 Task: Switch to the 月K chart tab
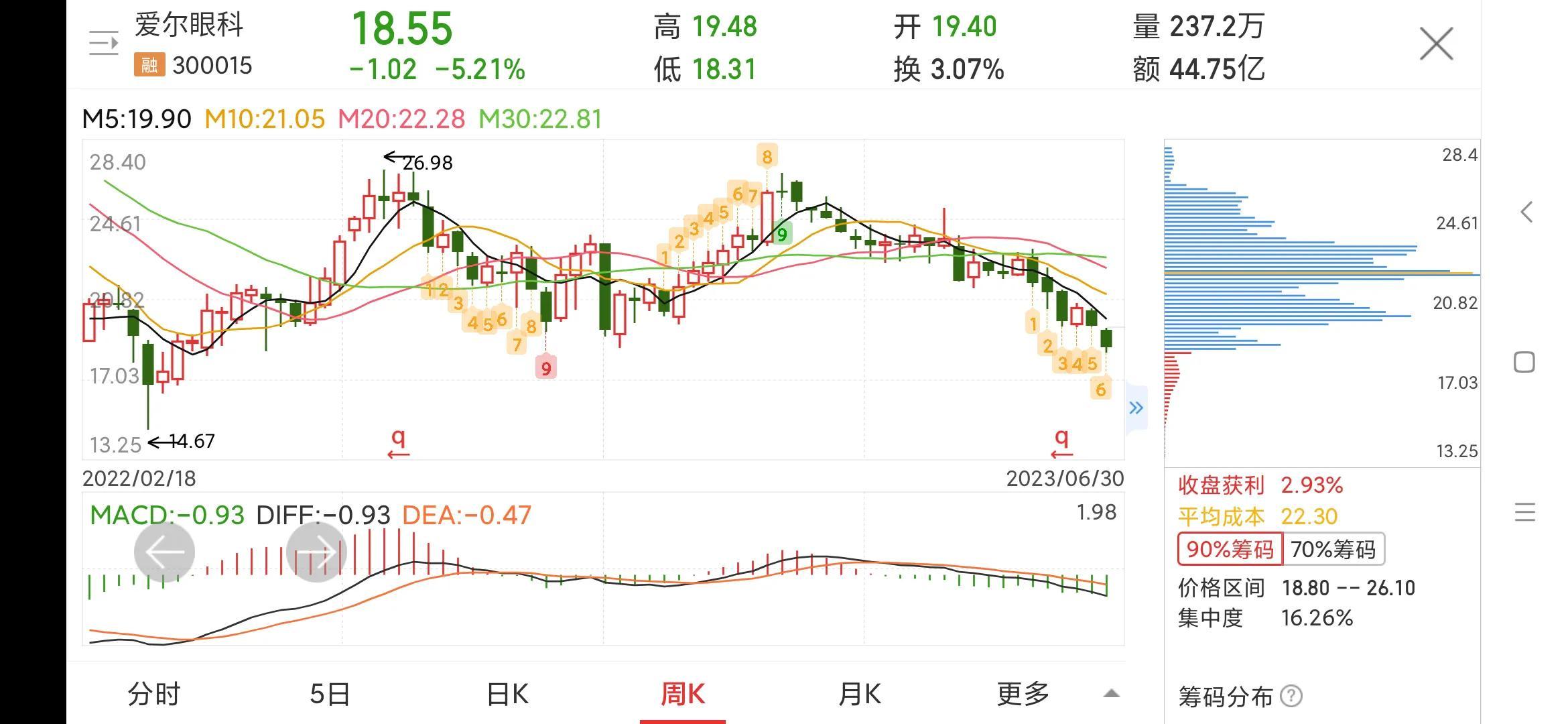(x=860, y=694)
